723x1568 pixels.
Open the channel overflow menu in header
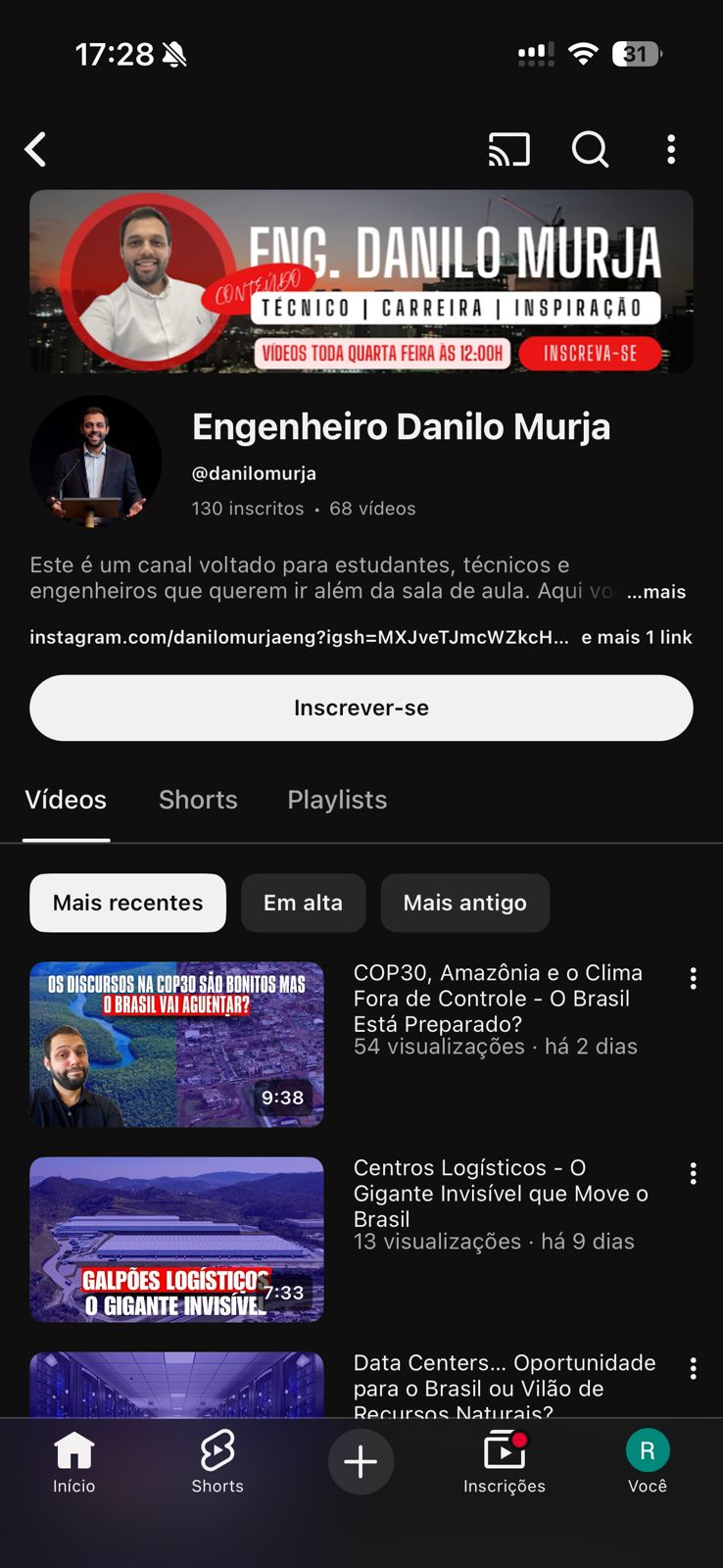(671, 150)
